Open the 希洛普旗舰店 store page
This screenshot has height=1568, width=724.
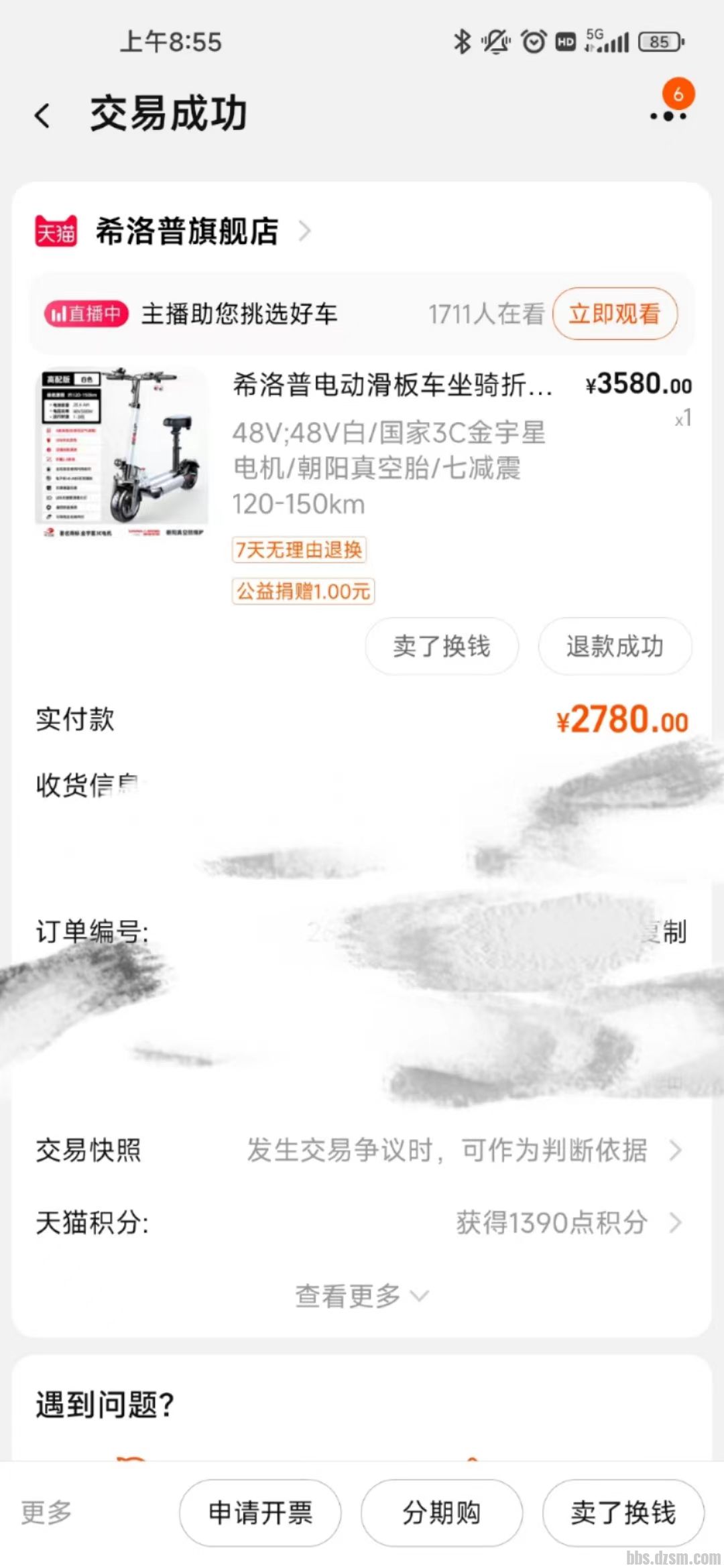[188, 231]
